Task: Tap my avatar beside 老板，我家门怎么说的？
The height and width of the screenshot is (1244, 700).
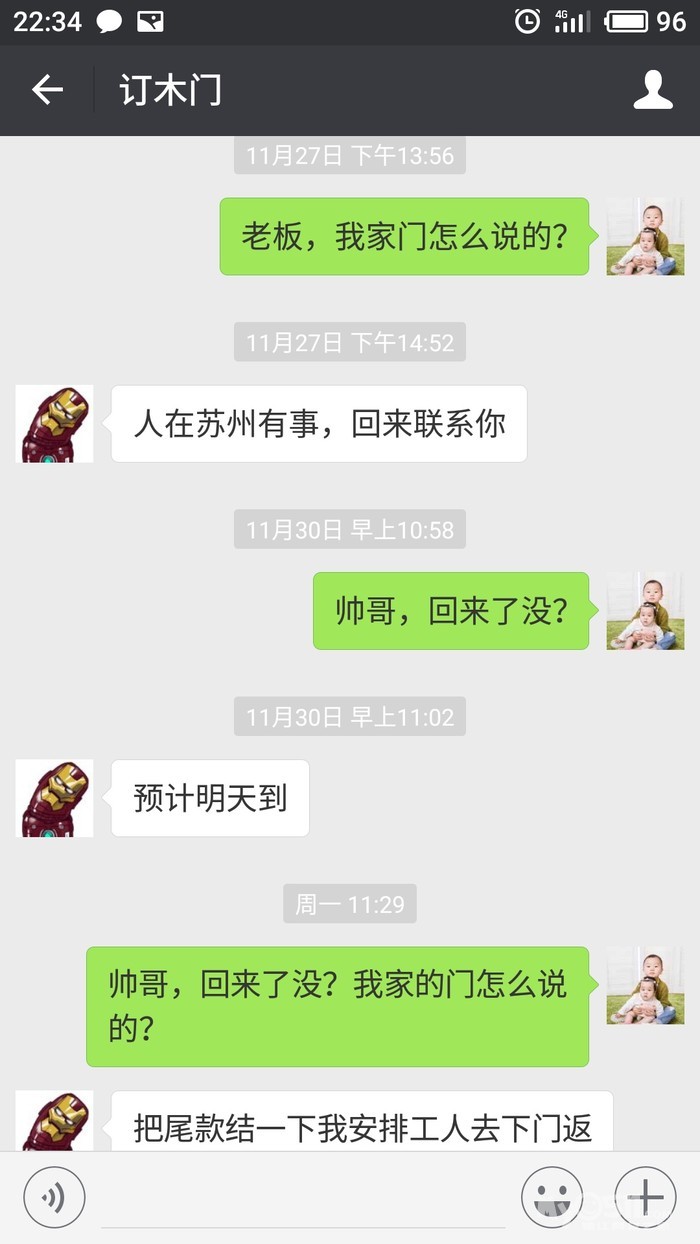Action: tap(645, 236)
